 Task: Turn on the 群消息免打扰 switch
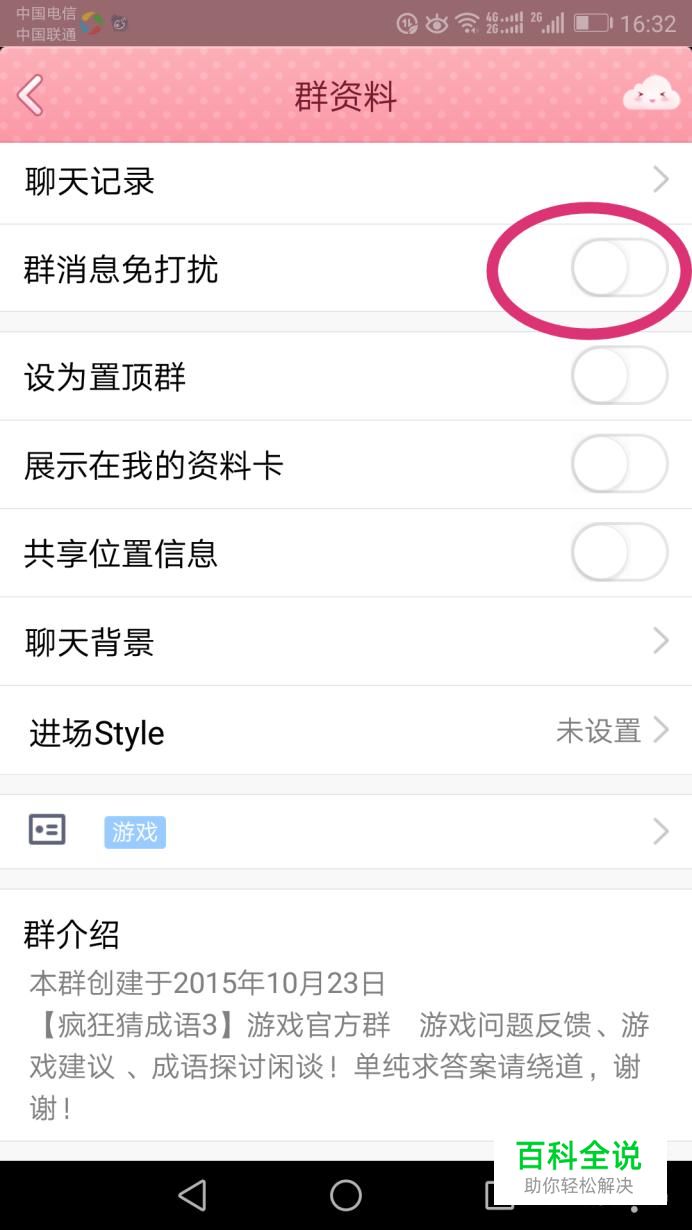point(619,269)
